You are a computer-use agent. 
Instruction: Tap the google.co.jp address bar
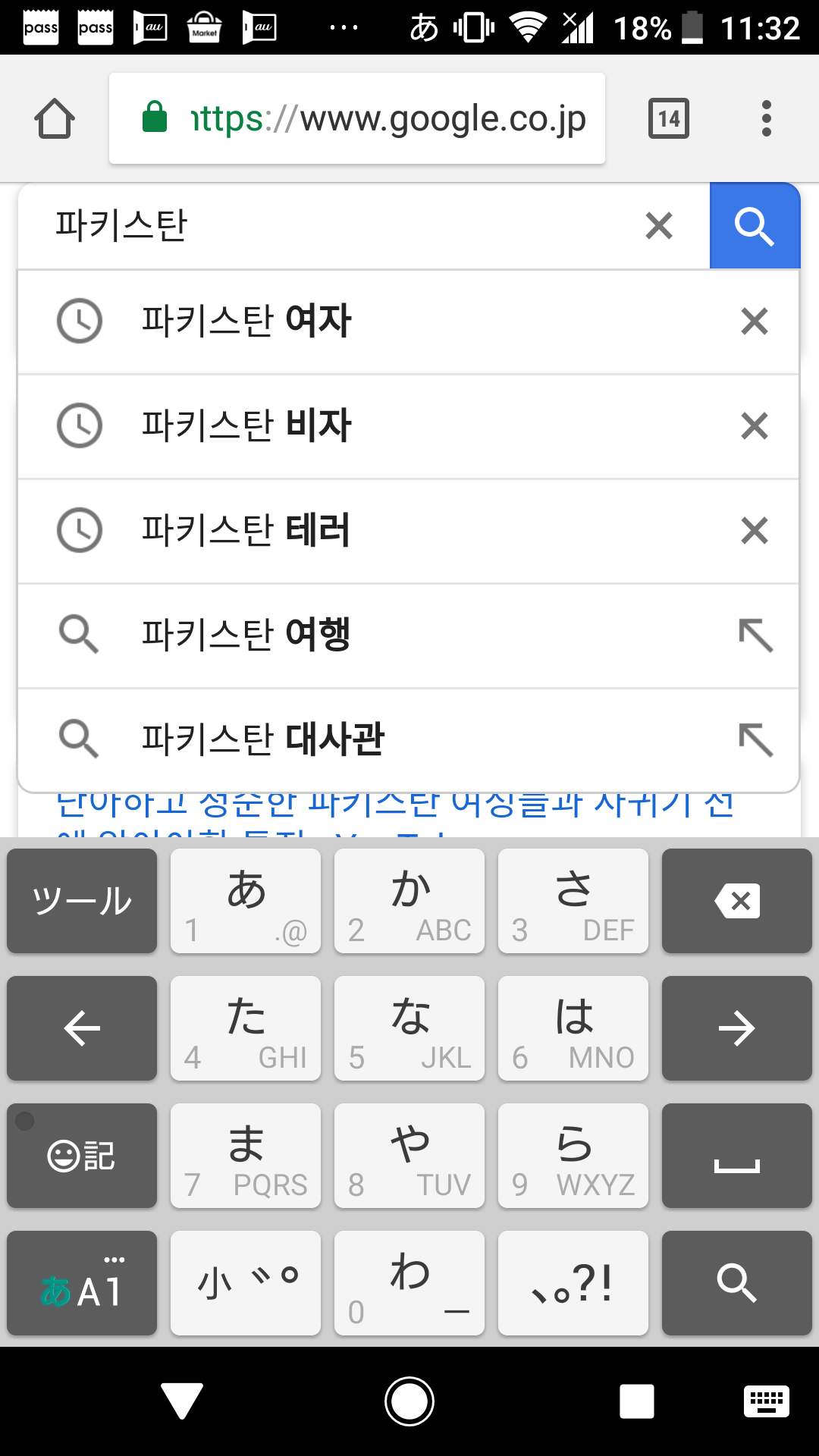[357, 118]
